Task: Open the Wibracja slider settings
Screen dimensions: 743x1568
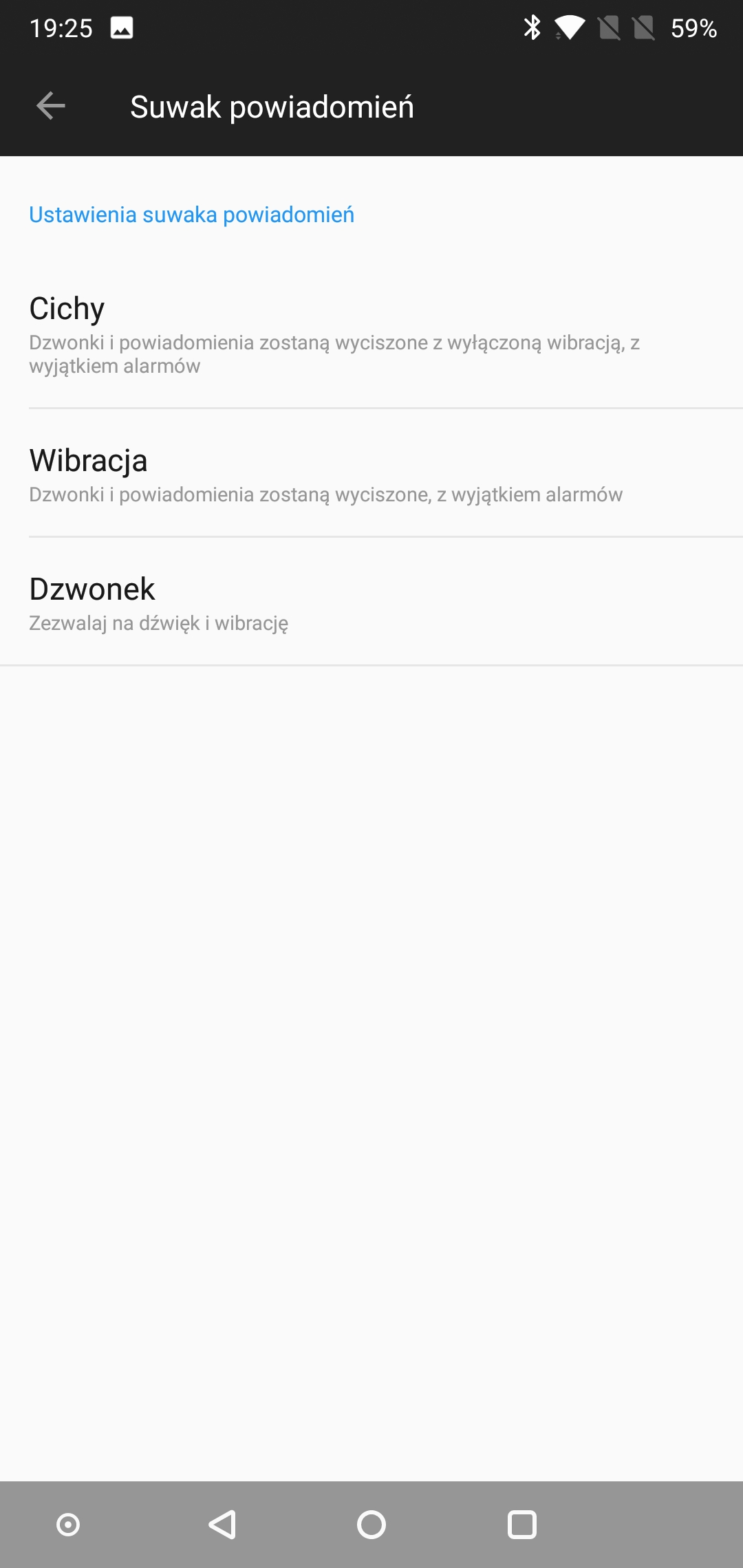Action: click(x=371, y=474)
